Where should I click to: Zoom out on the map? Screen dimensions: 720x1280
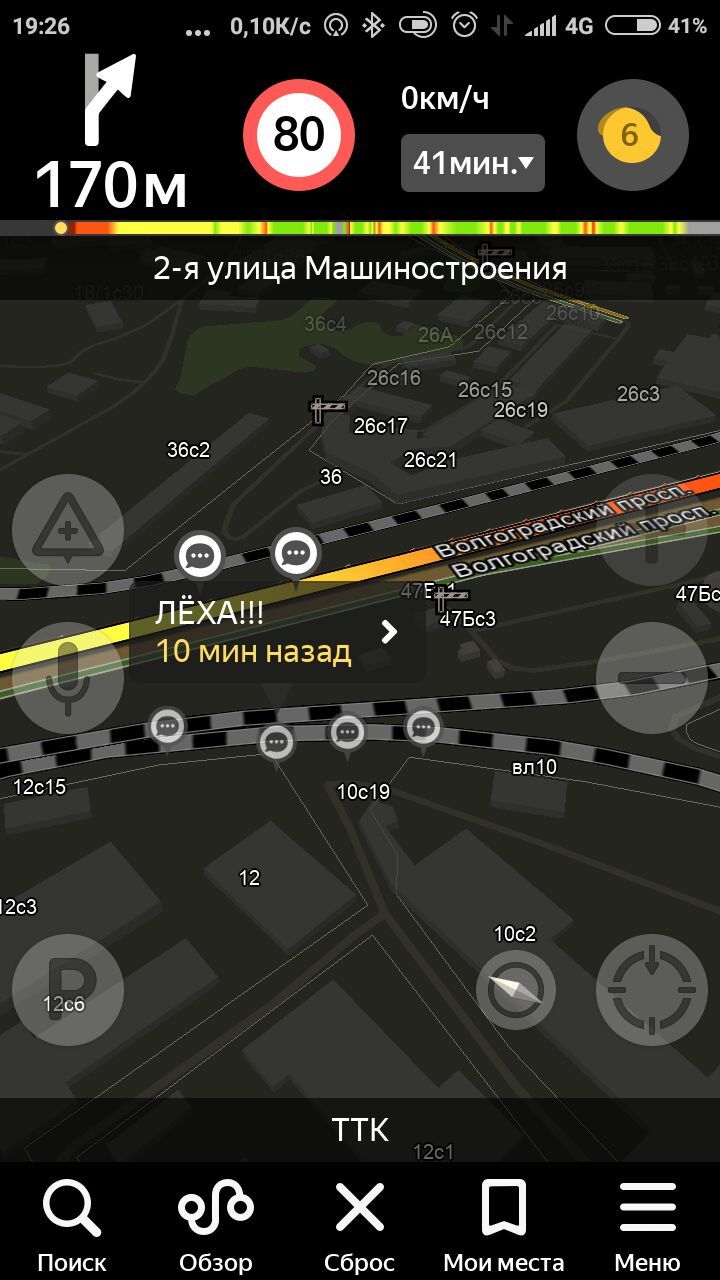click(652, 678)
